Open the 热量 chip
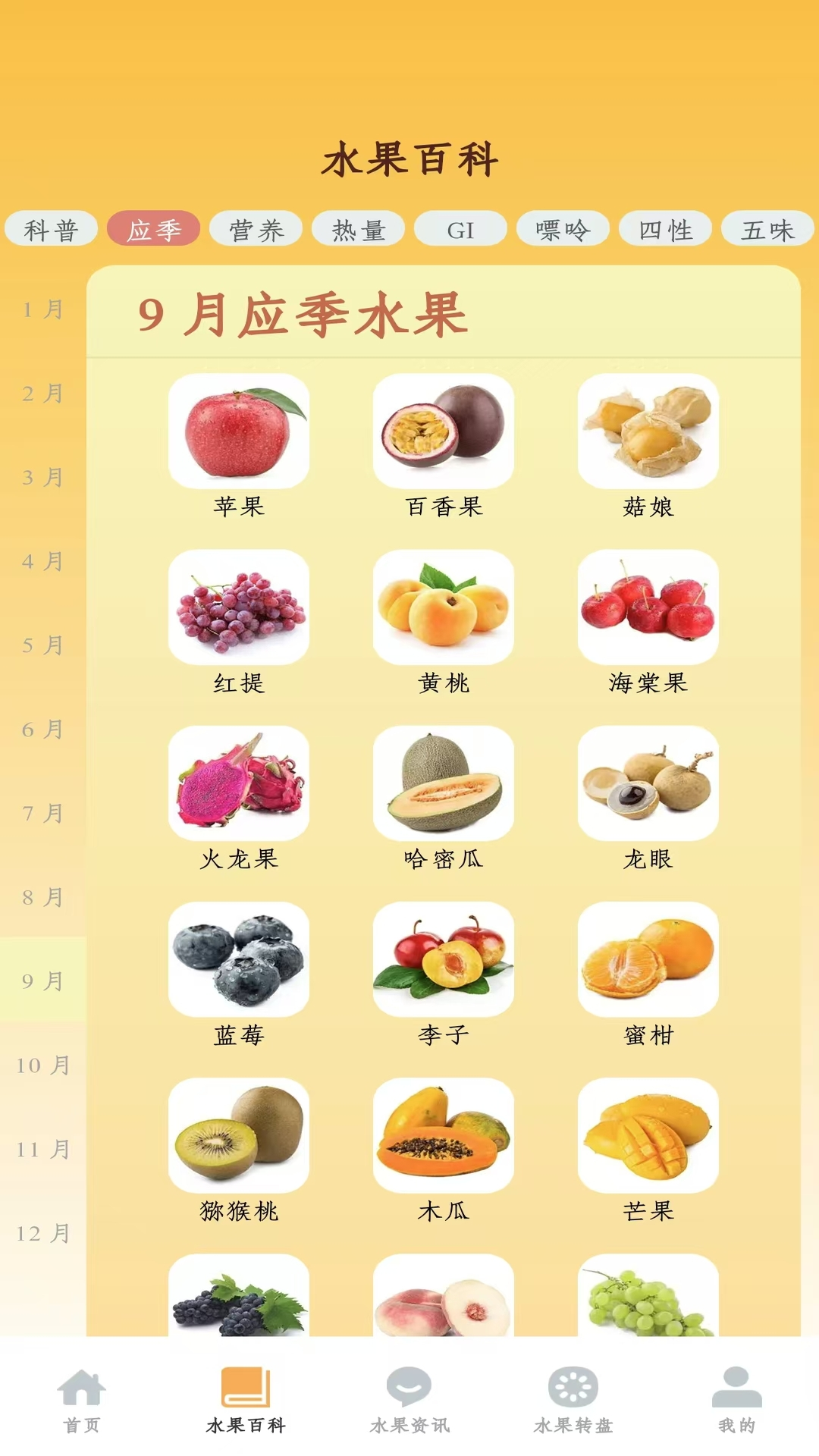 point(358,229)
